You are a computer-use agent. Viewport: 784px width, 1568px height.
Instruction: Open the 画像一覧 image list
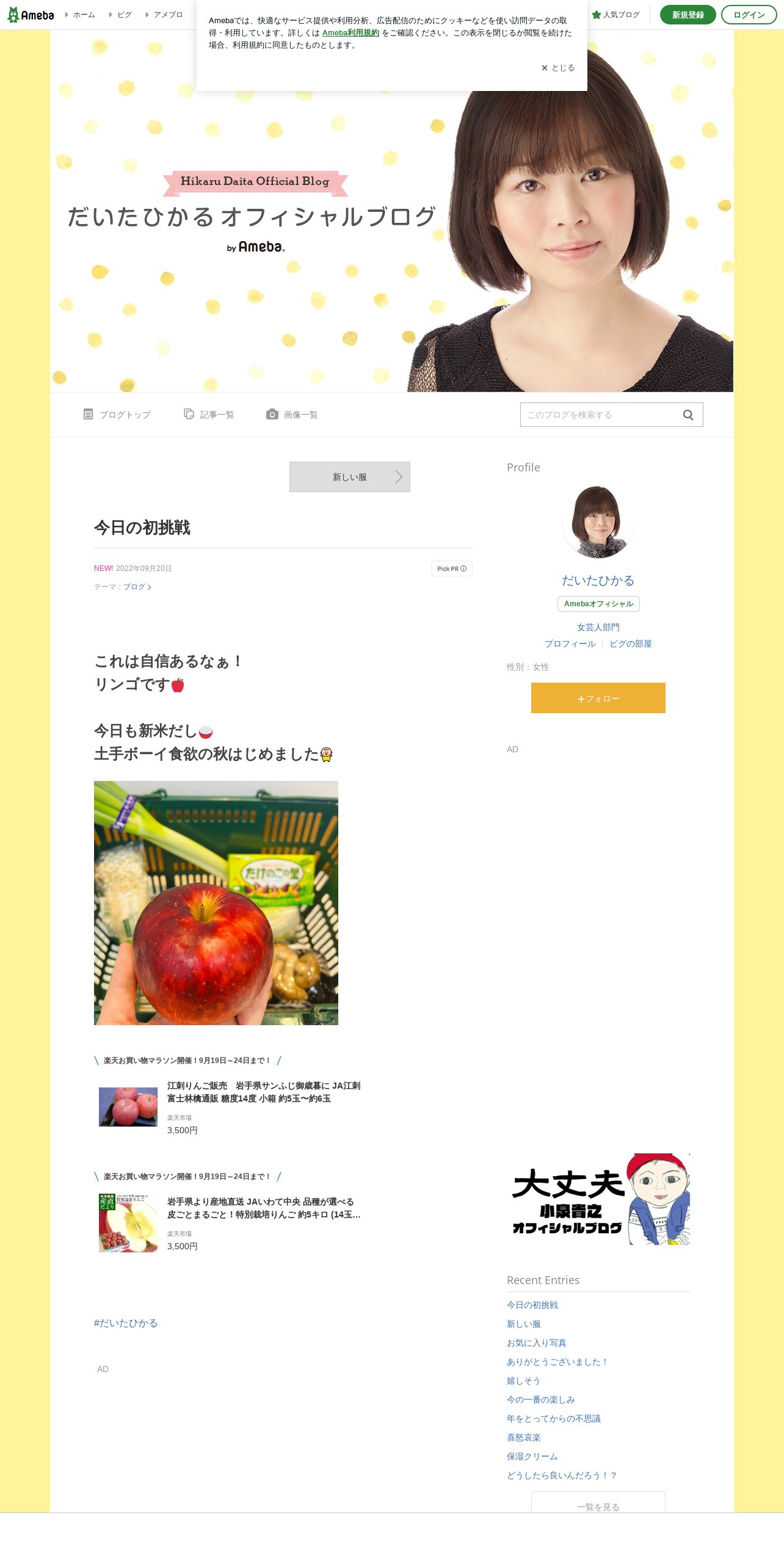(x=292, y=415)
